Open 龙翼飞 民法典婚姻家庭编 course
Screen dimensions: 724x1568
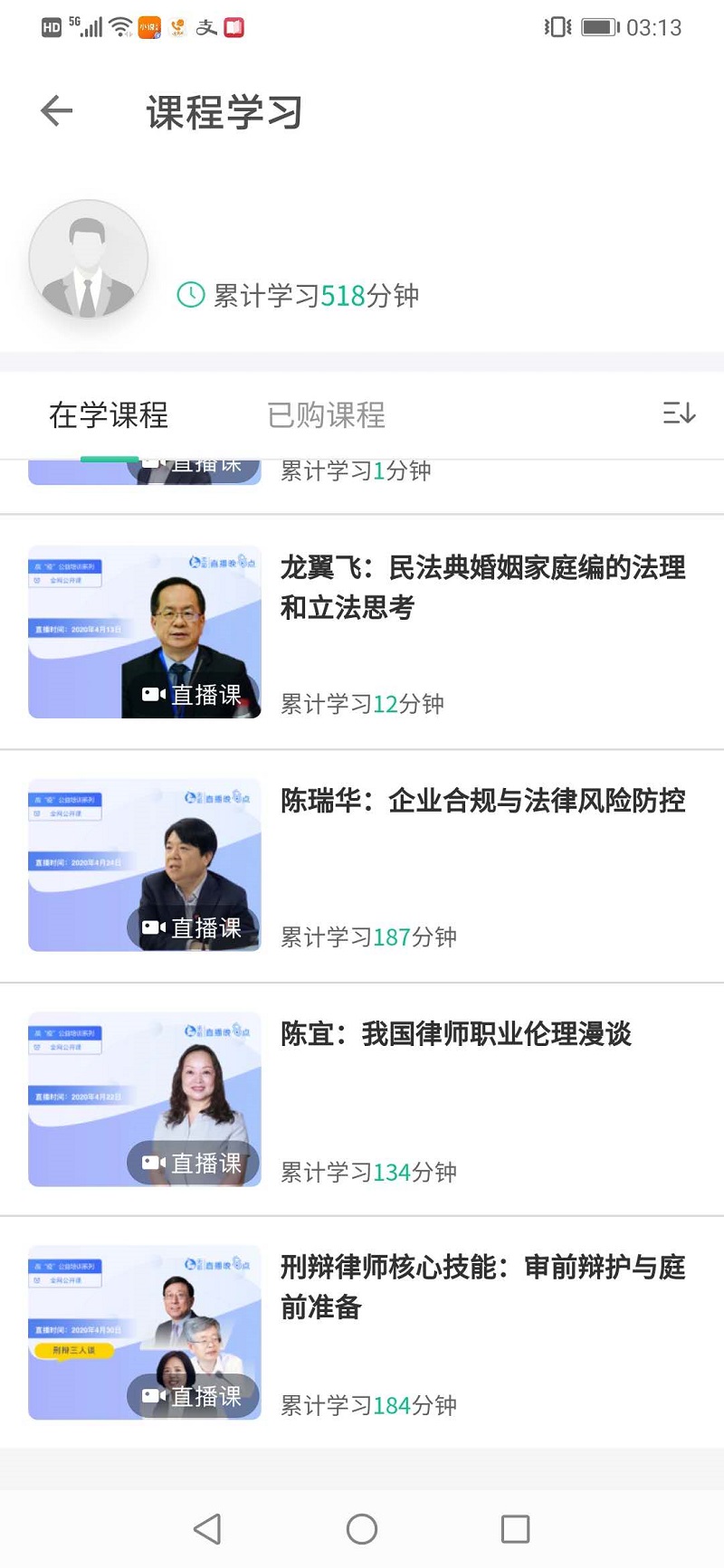pyautogui.click(x=482, y=587)
